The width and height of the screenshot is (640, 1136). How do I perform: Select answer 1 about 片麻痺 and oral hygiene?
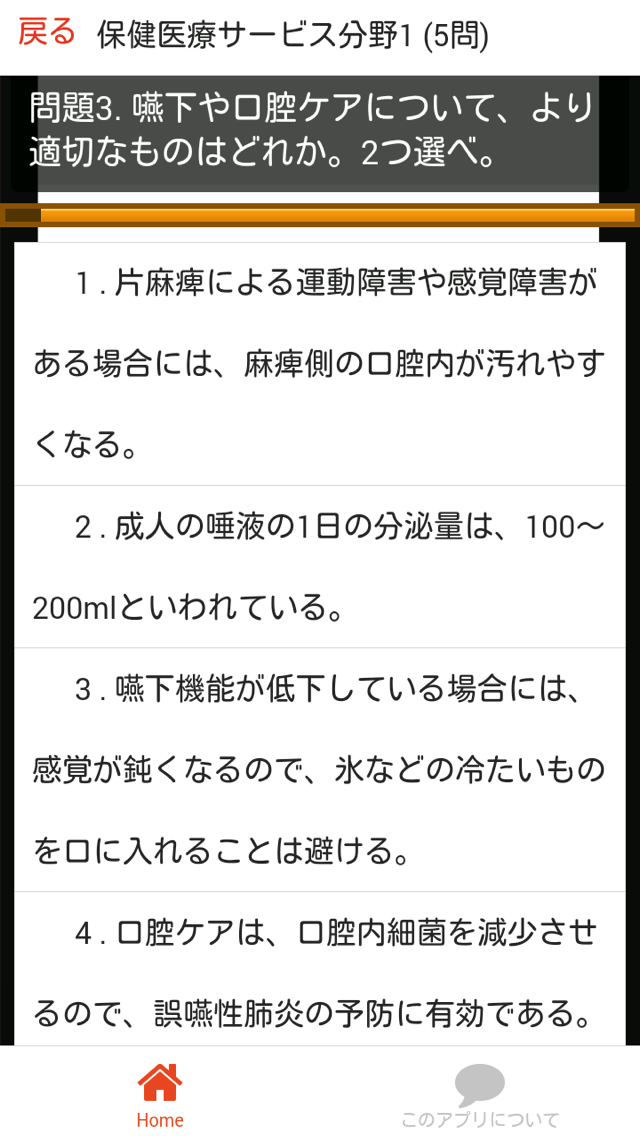tap(320, 364)
